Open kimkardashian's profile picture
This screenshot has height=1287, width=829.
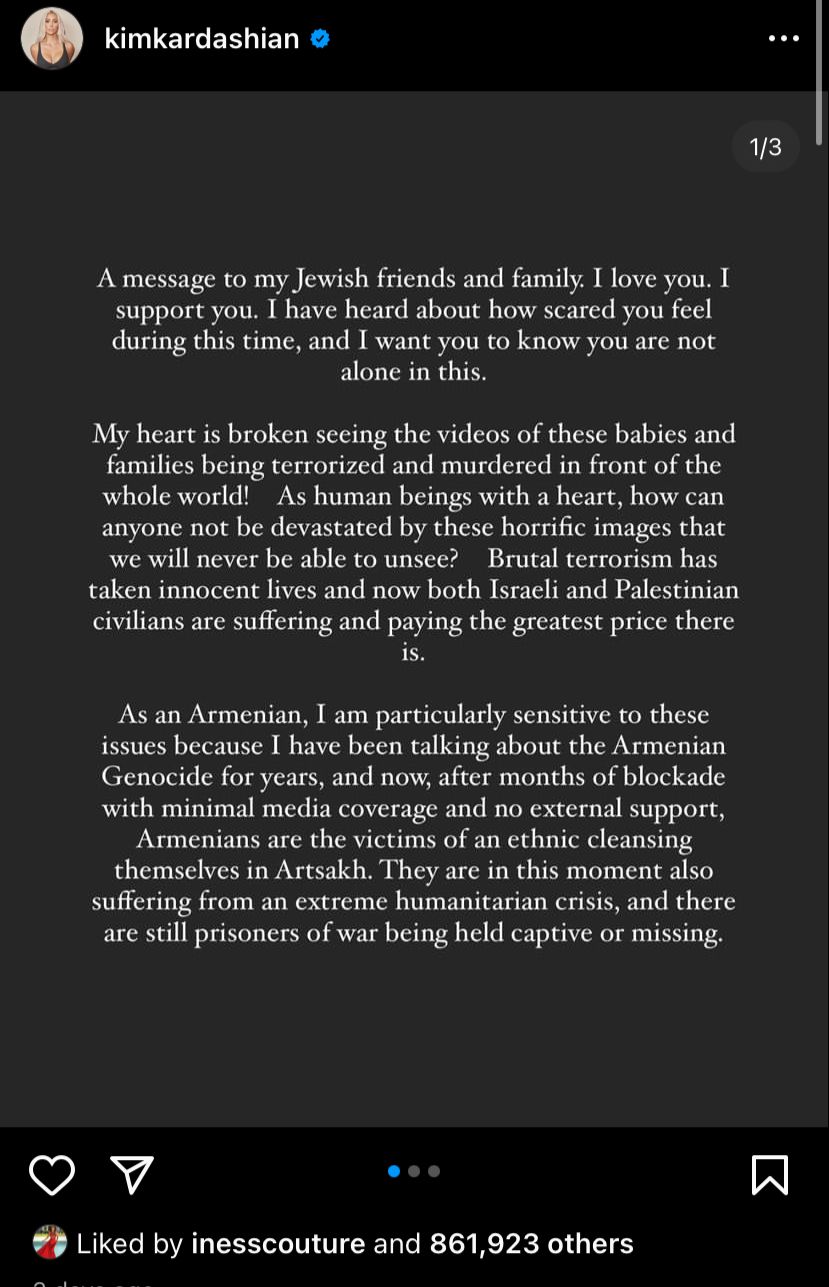coord(52,39)
